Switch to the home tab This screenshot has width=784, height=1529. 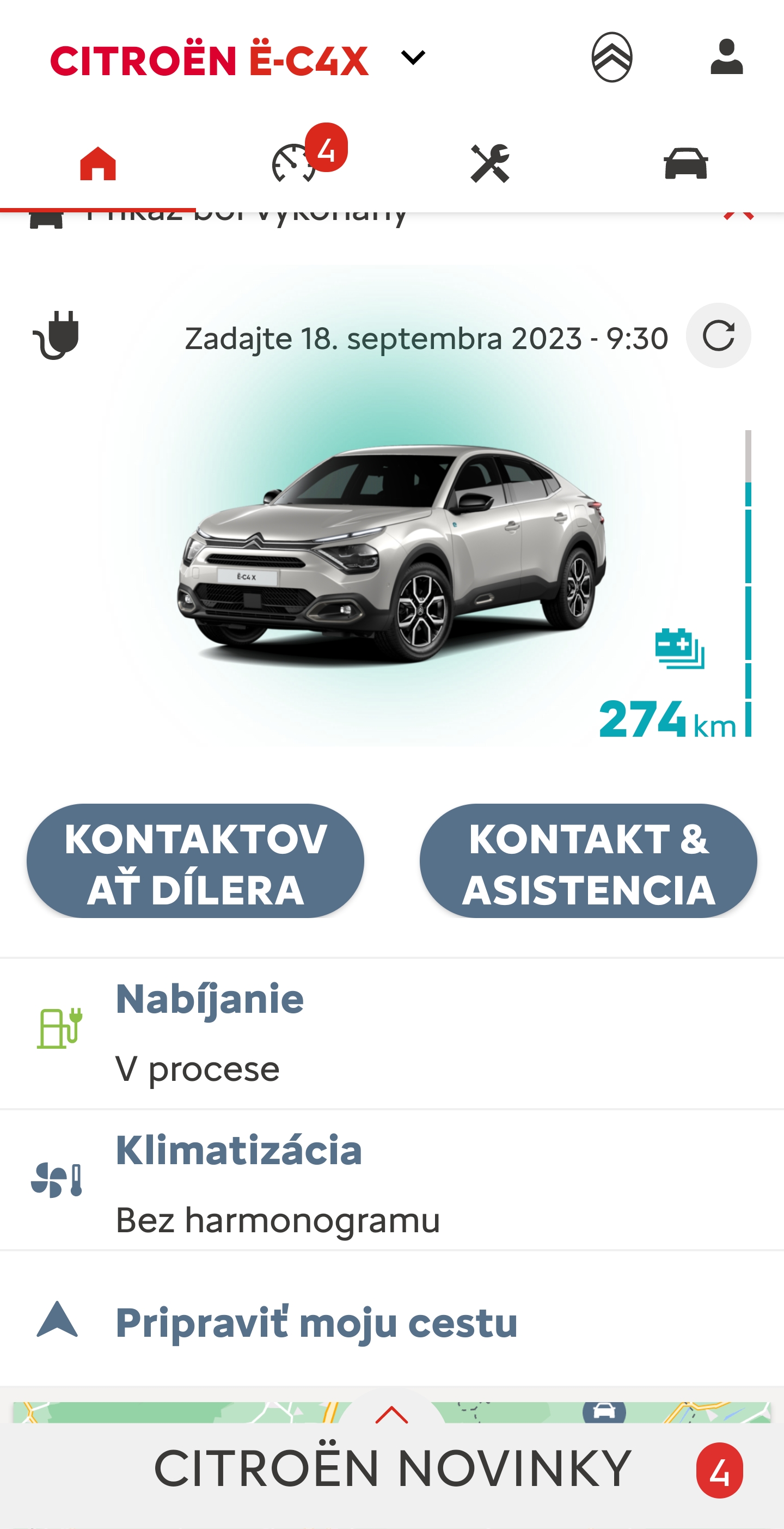tap(98, 163)
